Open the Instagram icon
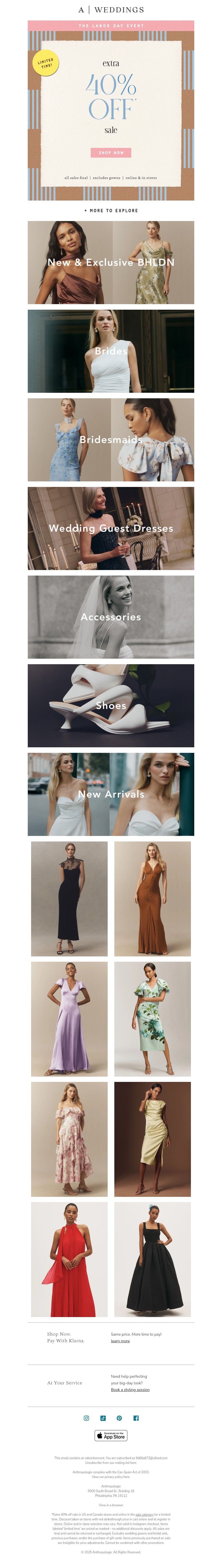The height and width of the screenshot is (1568, 222). point(86,1418)
